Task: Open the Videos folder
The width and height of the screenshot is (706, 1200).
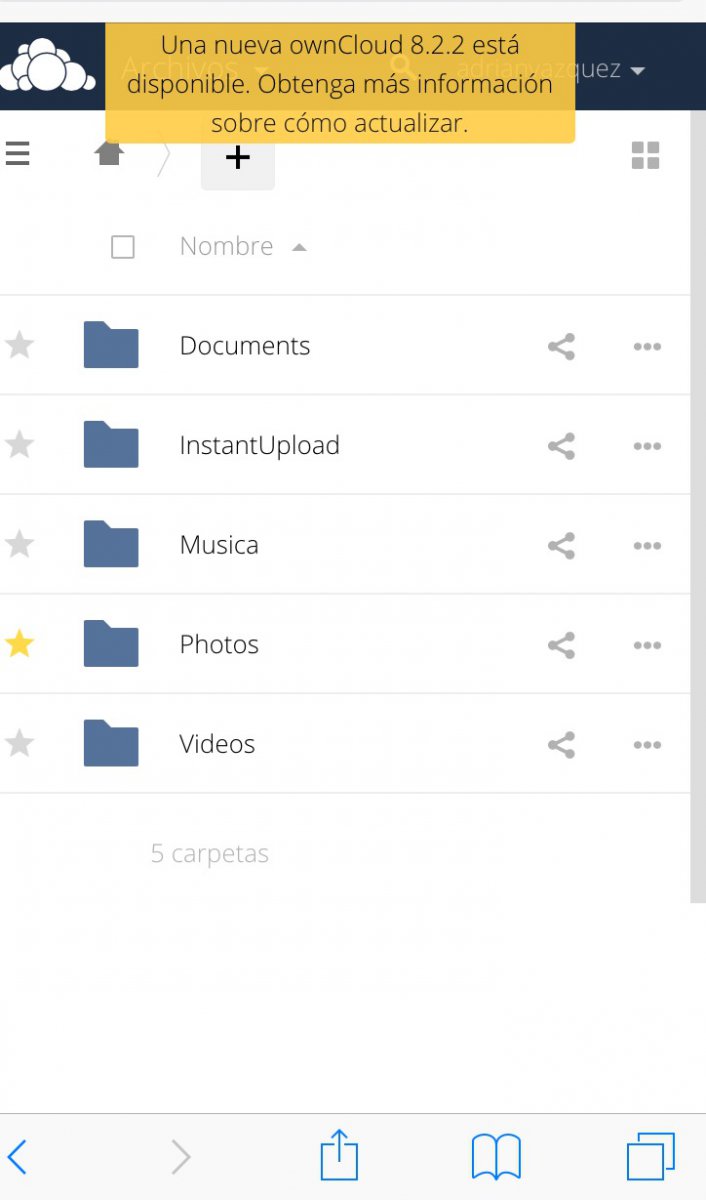Action: (217, 744)
